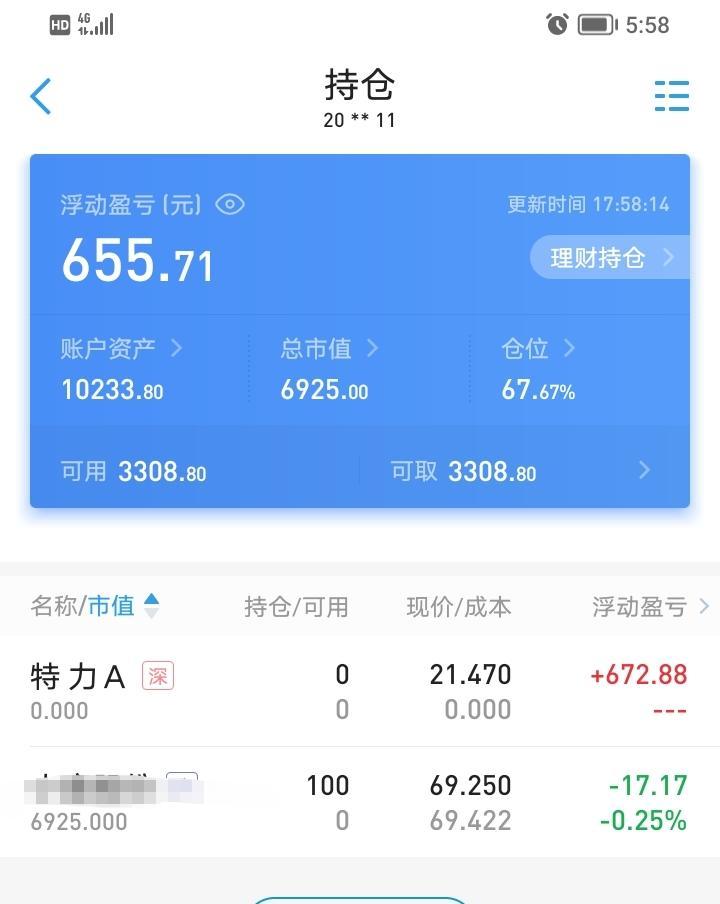Go back using the top-left arrow
Viewport: 720px width, 904px height.
[41, 97]
